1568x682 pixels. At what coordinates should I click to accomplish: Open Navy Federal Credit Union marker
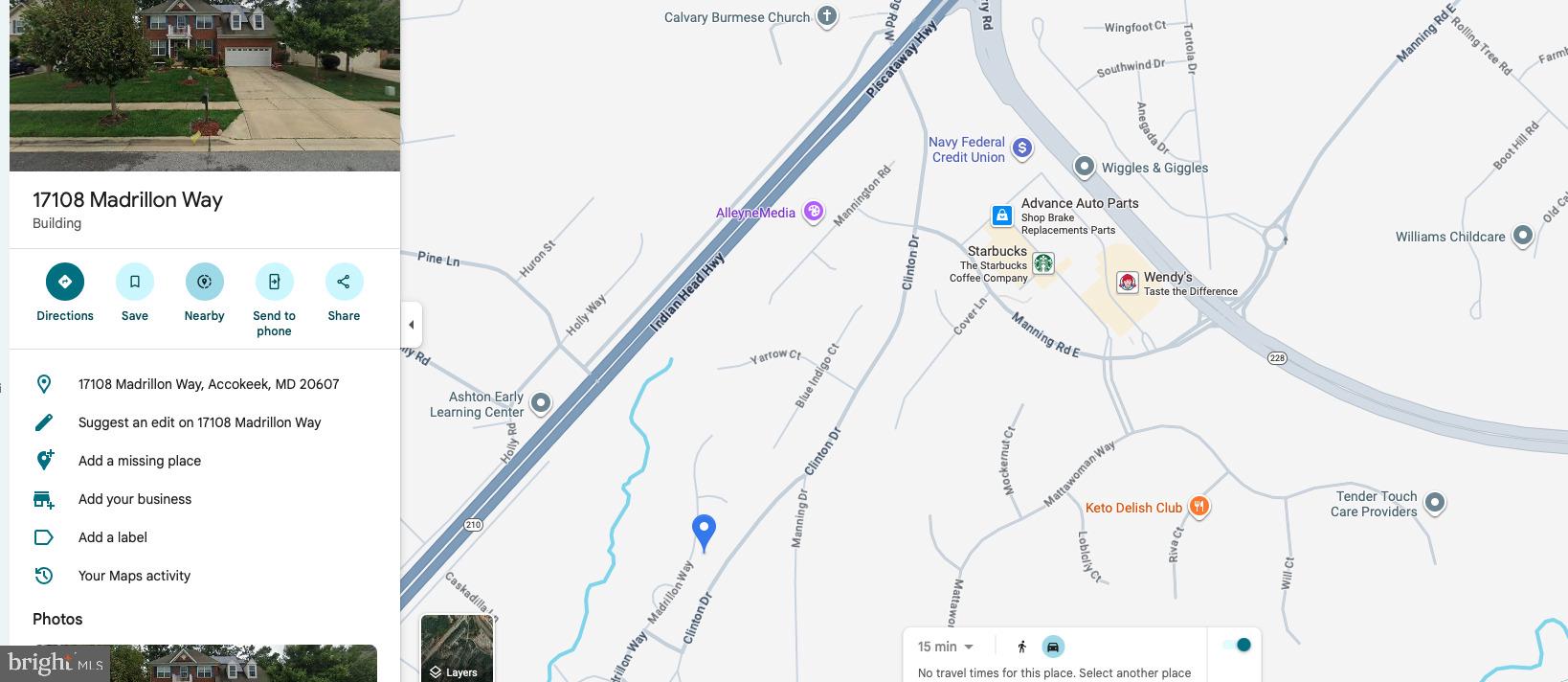[x=1021, y=148]
